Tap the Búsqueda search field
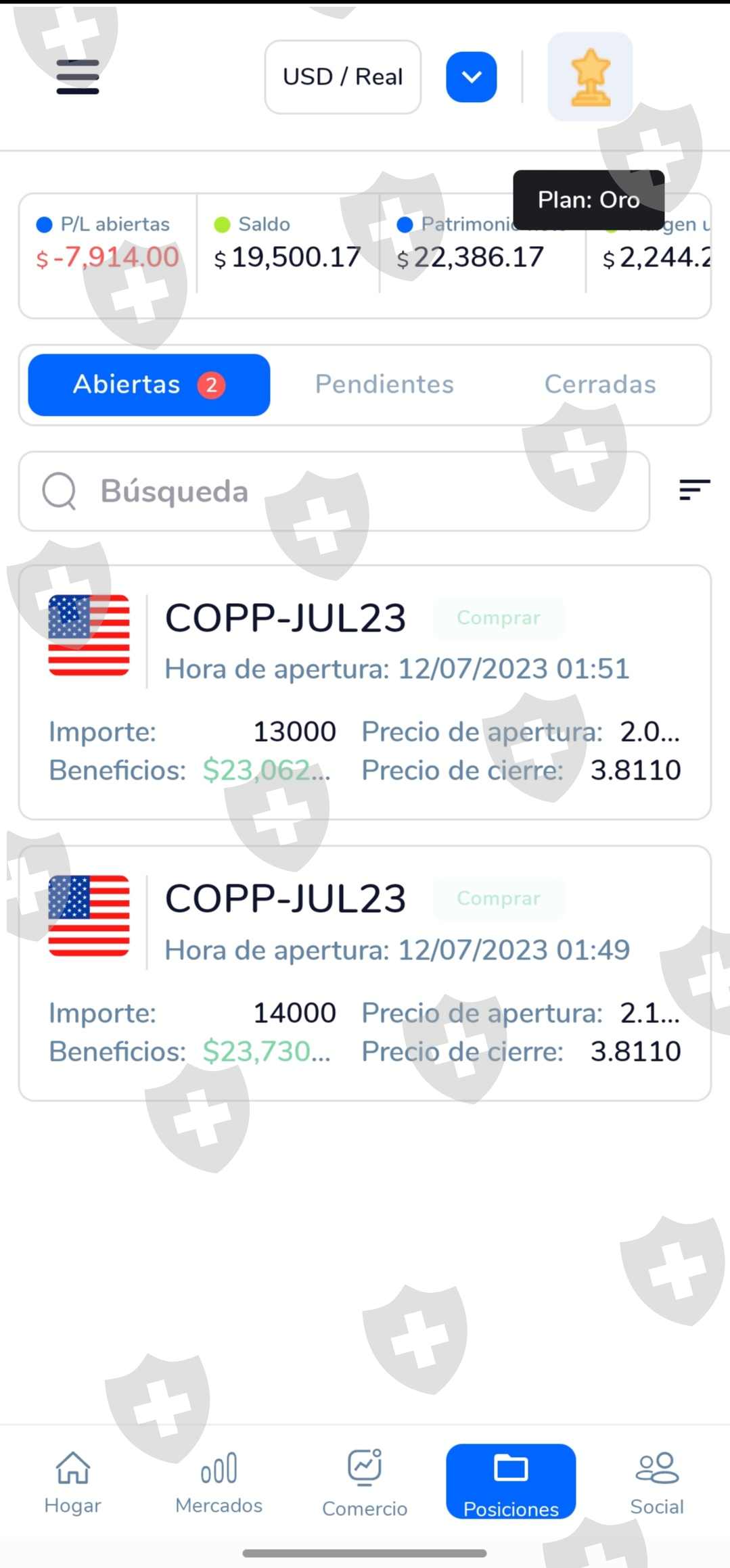Viewport: 730px width, 1568px height. click(334, 491)
